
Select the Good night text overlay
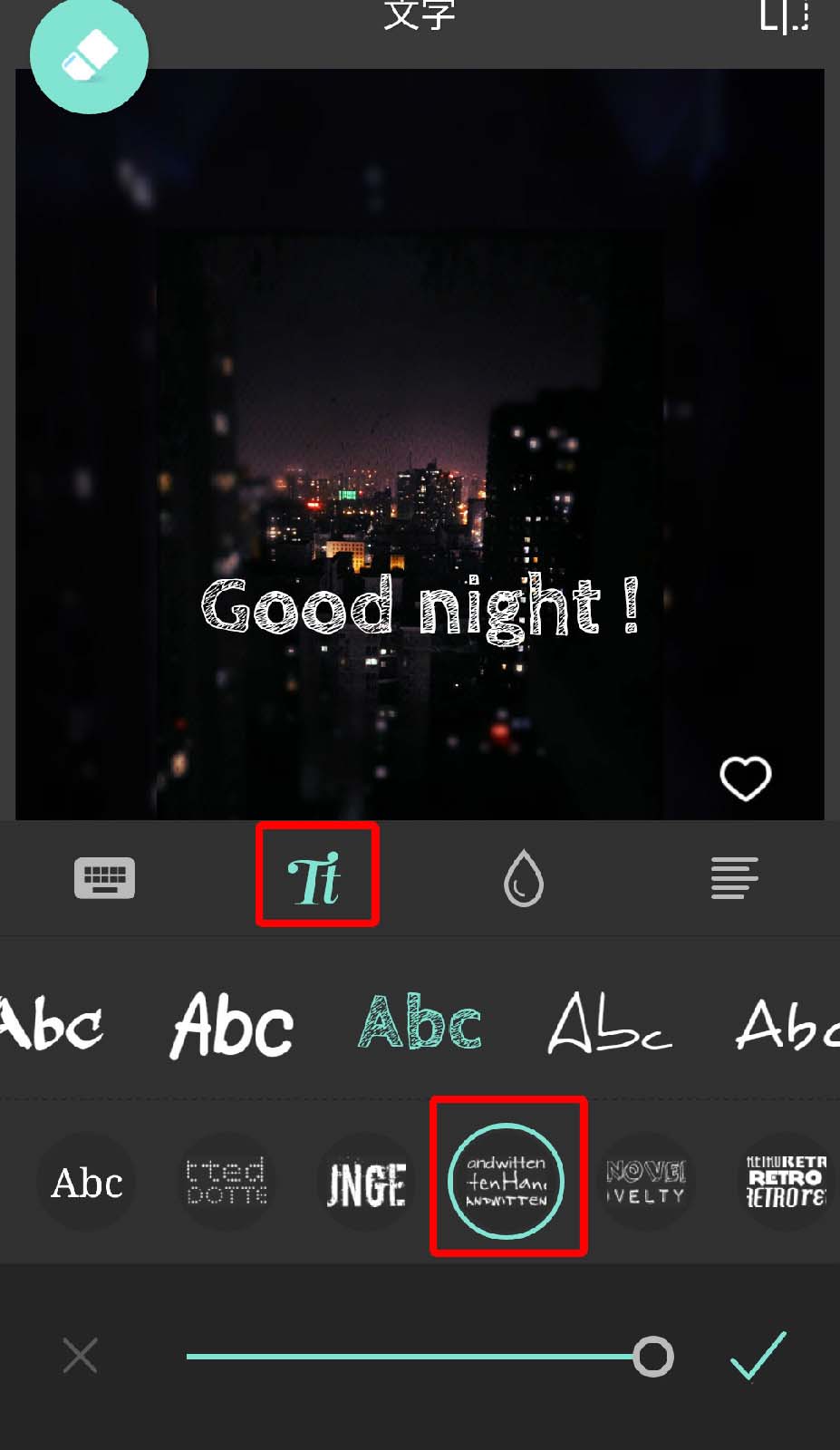[420, 605]
